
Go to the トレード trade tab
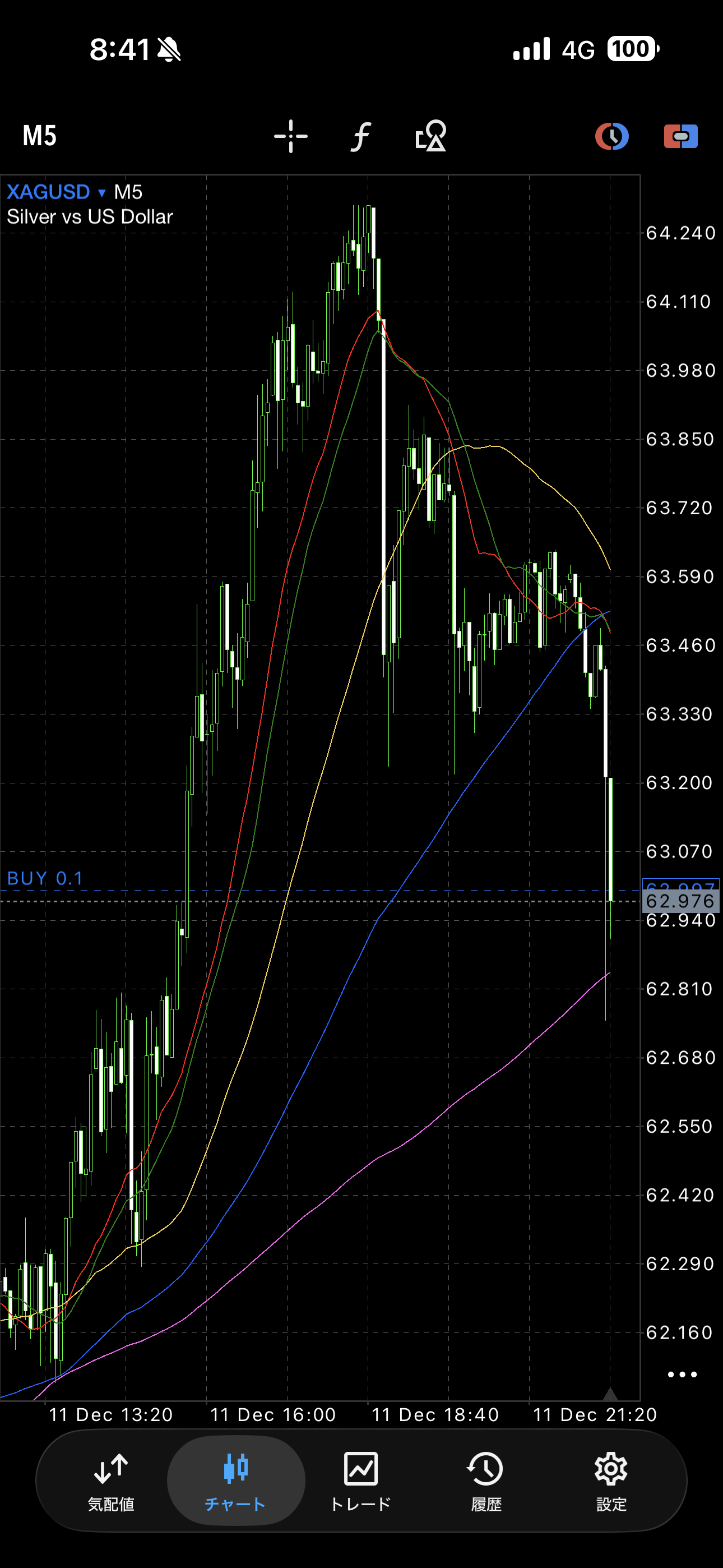pos(361,1480)
